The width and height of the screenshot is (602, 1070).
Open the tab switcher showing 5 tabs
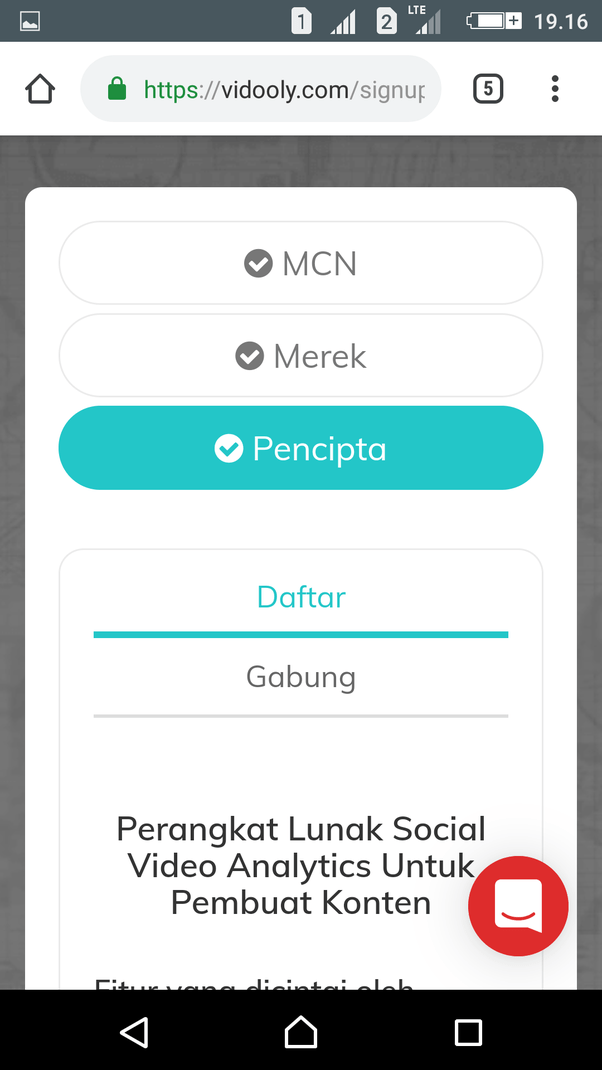[x=487, y=90]
